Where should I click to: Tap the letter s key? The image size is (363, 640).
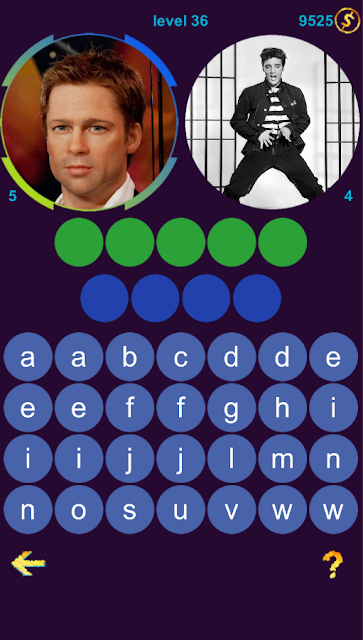(129, 509)
